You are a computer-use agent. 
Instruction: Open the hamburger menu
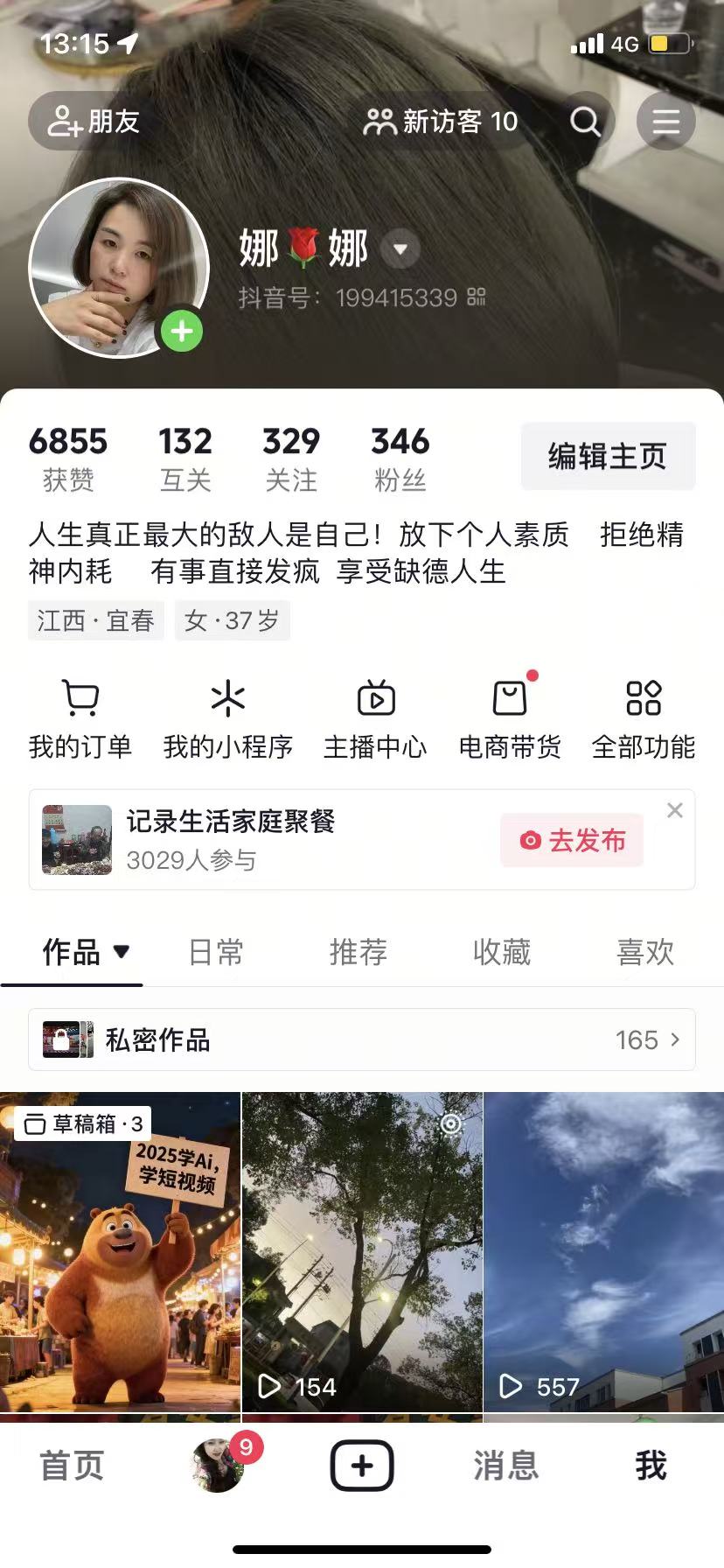point(665,122)
